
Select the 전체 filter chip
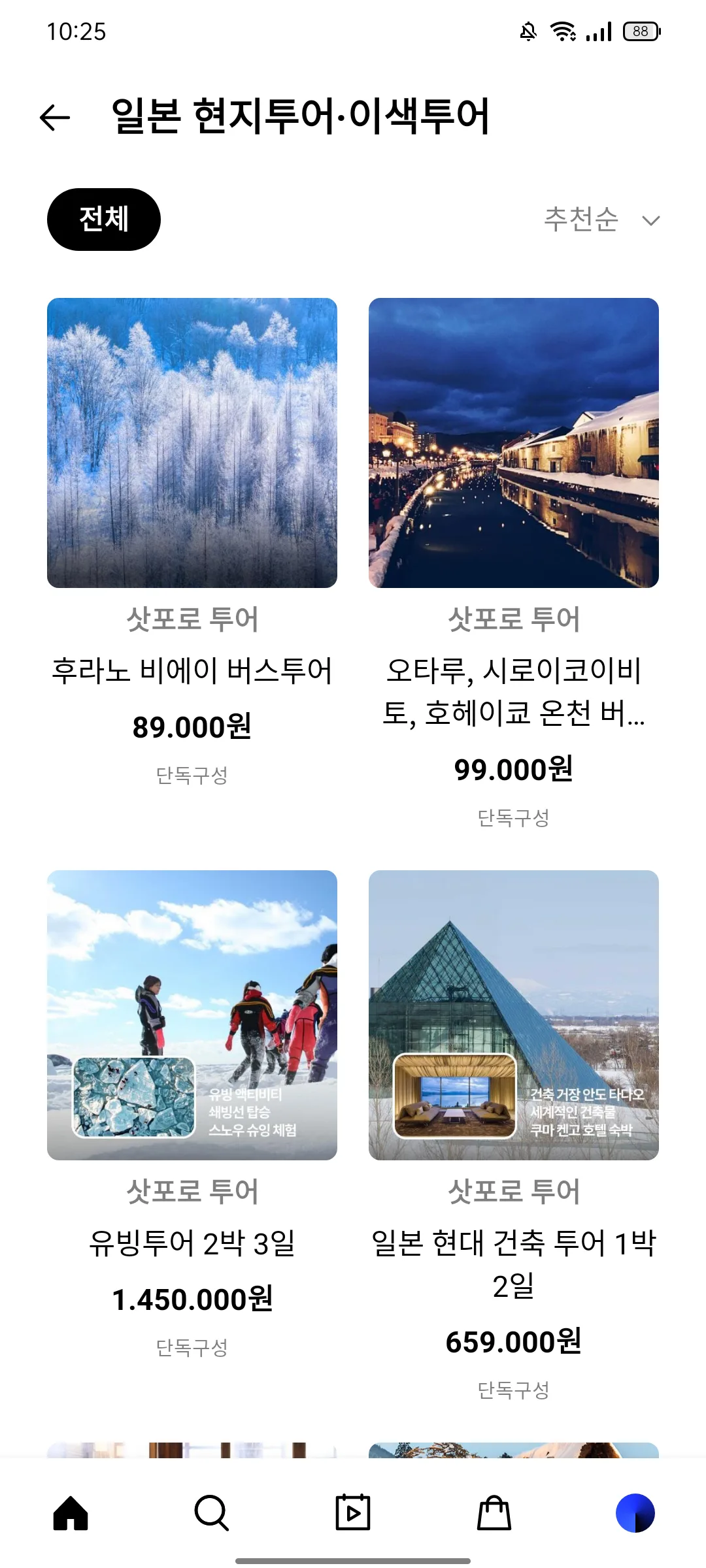point(104,220)
